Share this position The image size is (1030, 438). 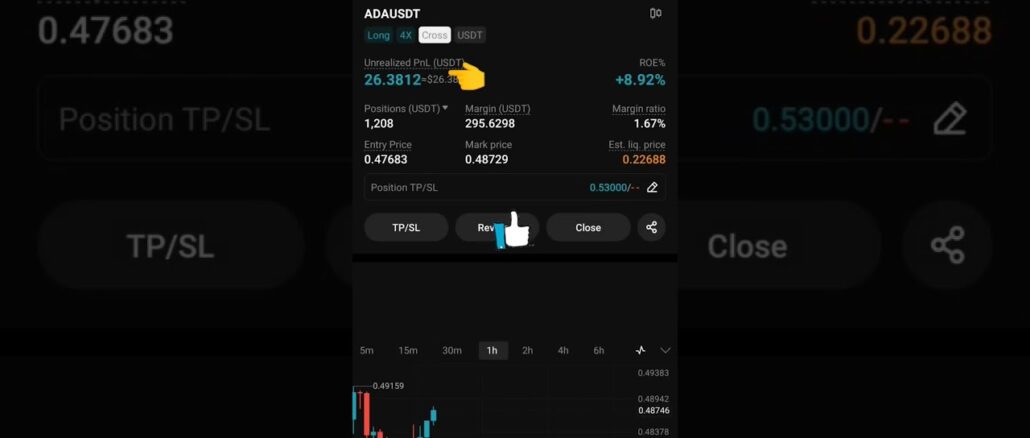coord(651,228)
